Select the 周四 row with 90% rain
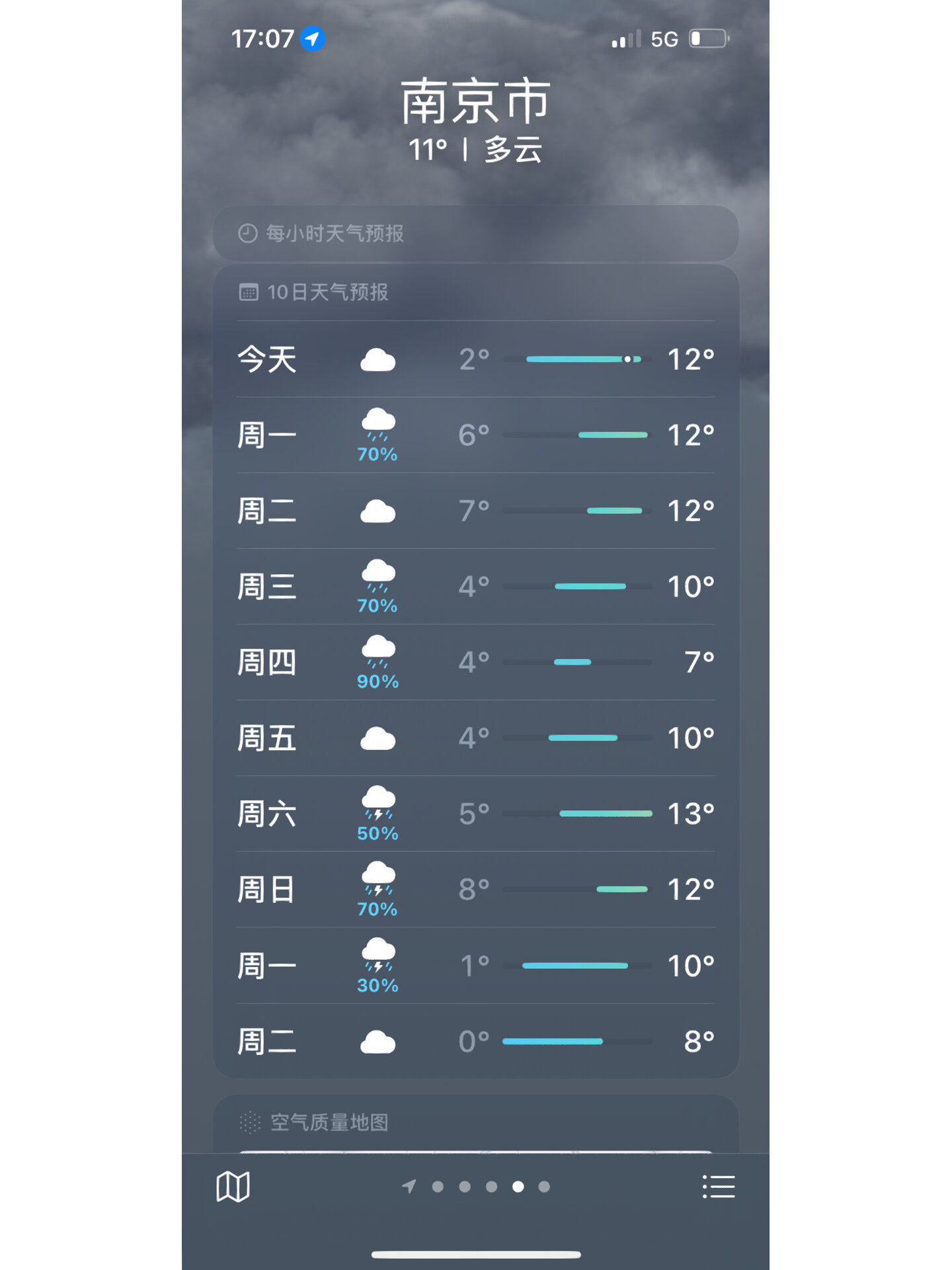Screen dimensions: 952x1270 coord(475,662)
